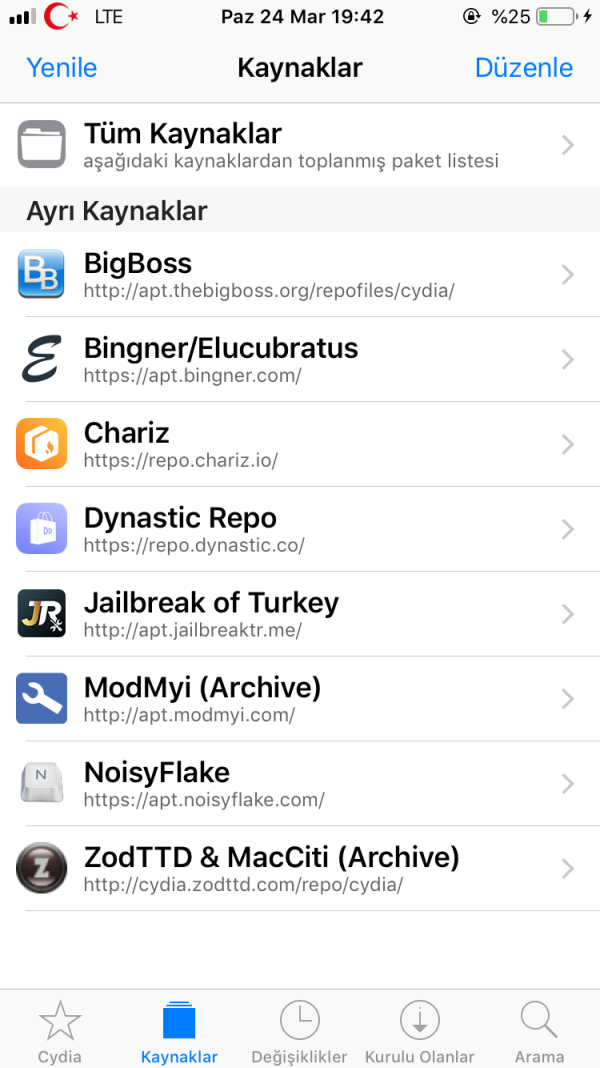
Task: Open ZodTTD & MacCiti (Archive) source
Action: pos(300,868)
